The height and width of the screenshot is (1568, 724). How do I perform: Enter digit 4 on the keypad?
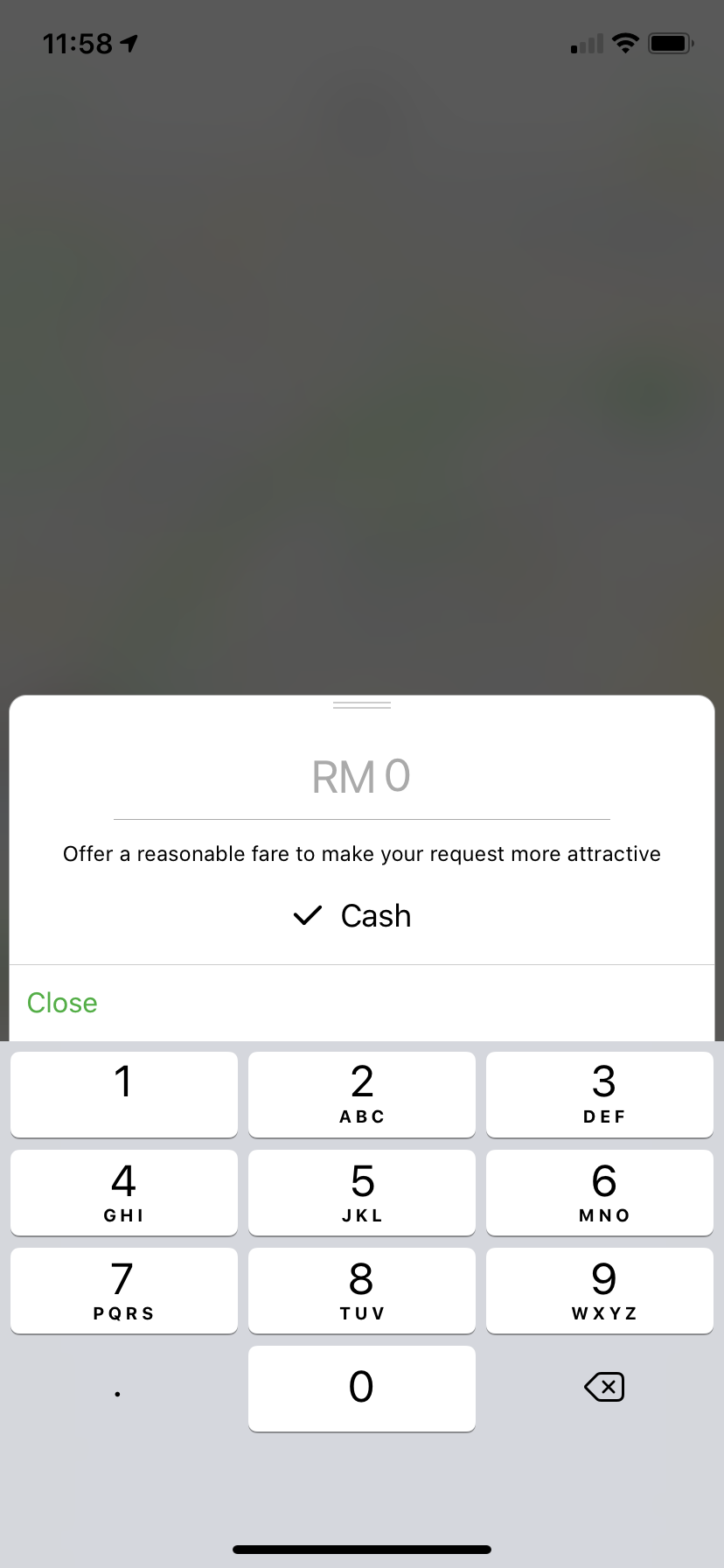pyautogui.click(x=124, y=1192)
